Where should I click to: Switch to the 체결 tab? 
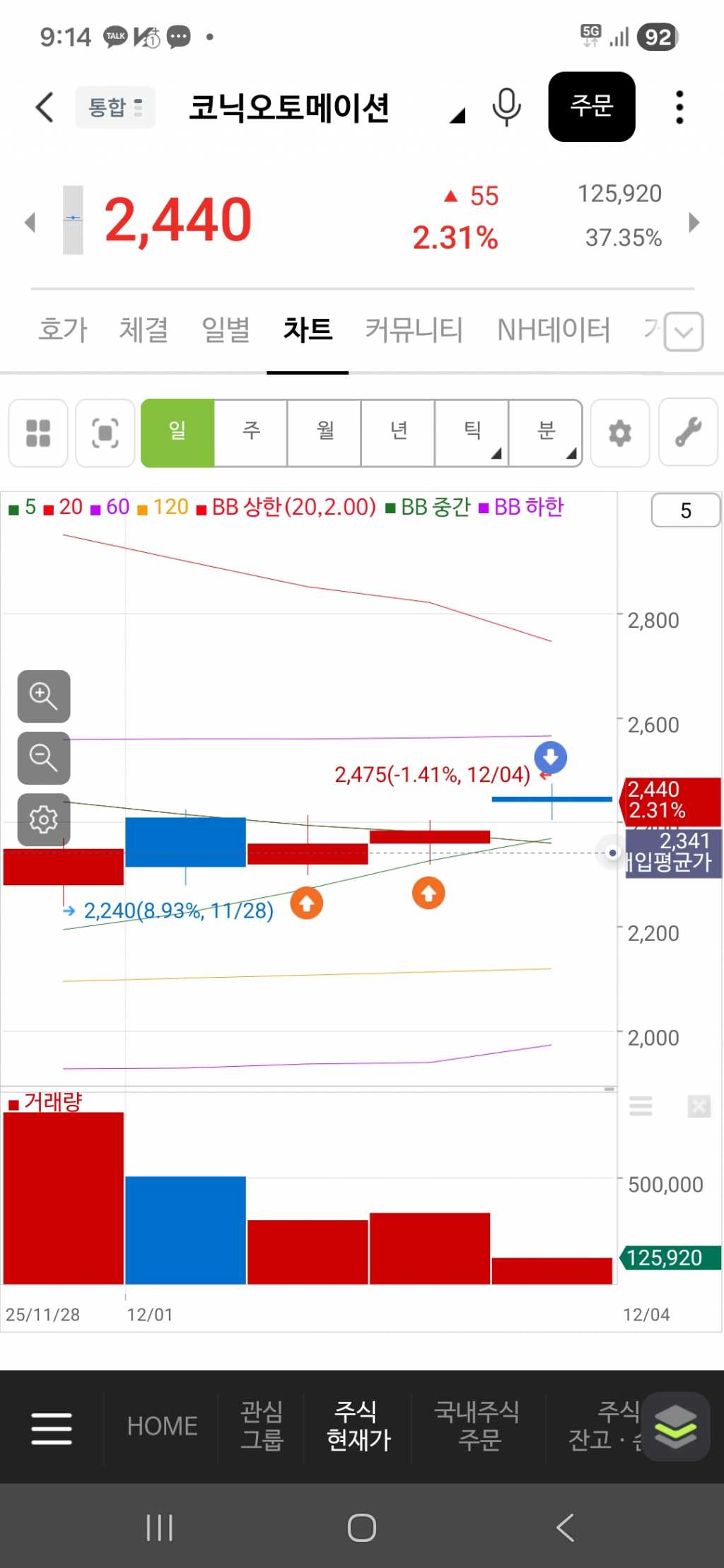tap(144, 329)
